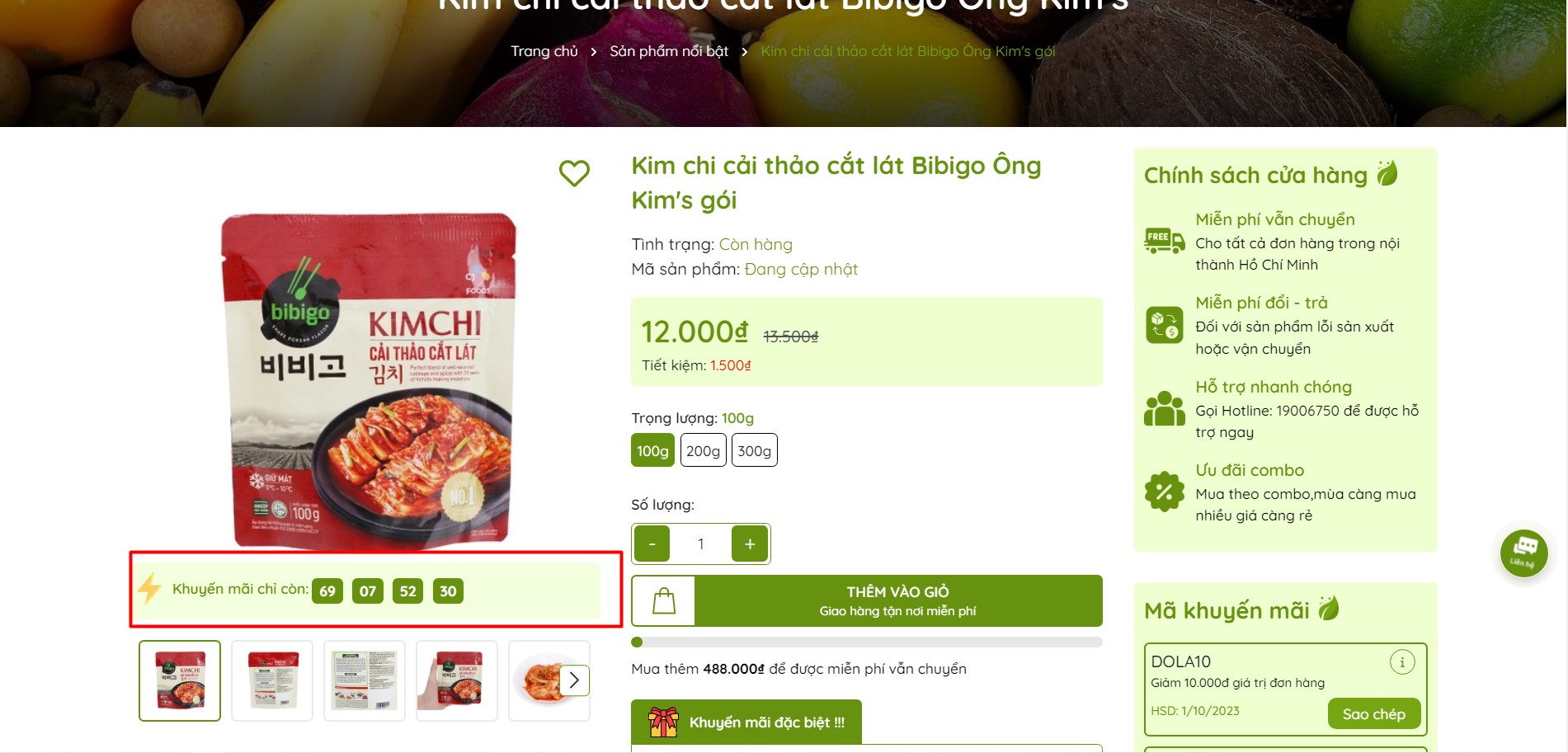Open Sản phẩm nổi bật breadcrumb
1568x753 pixels.
tap(668, 51)
